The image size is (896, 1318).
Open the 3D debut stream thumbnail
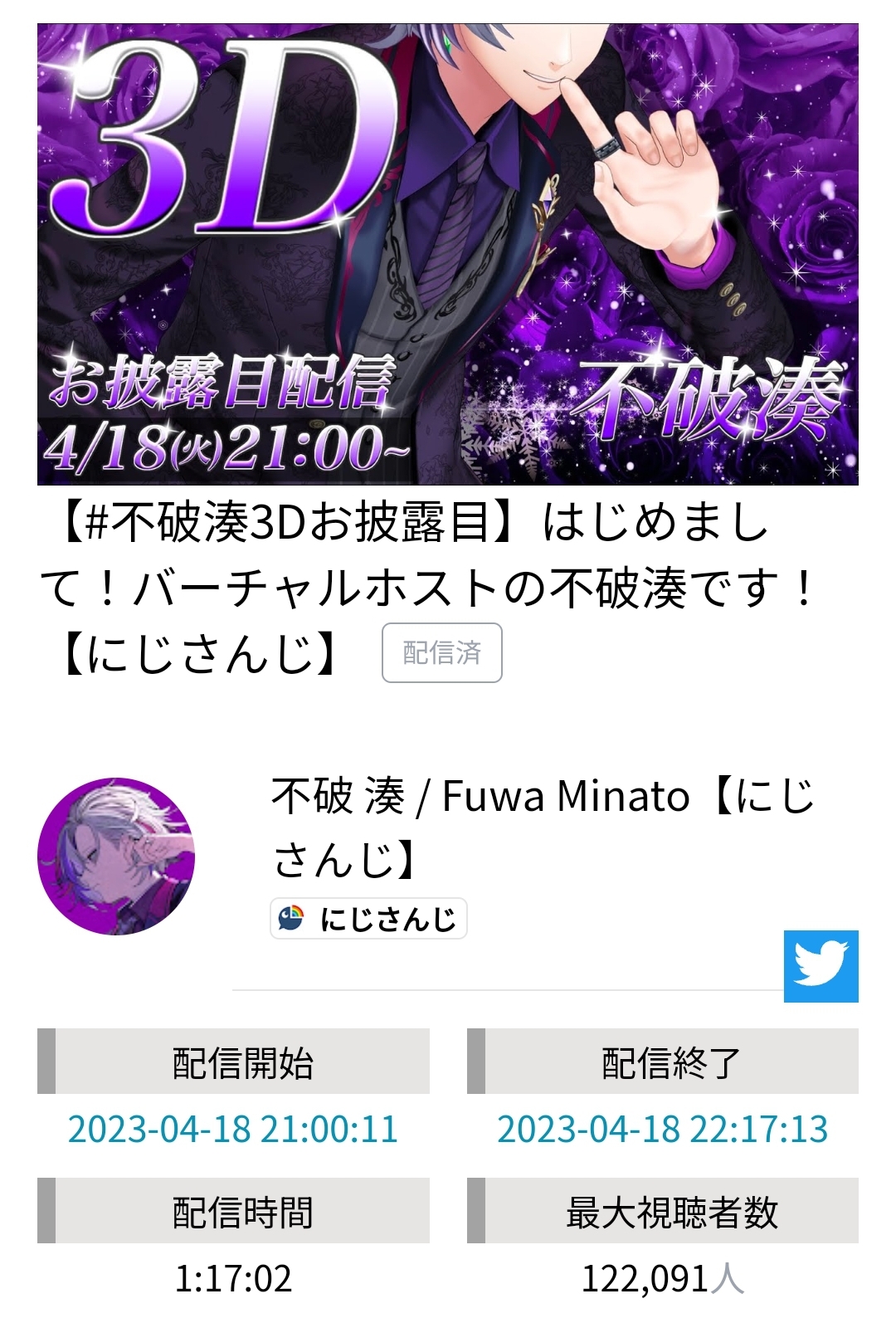[448, 254]
